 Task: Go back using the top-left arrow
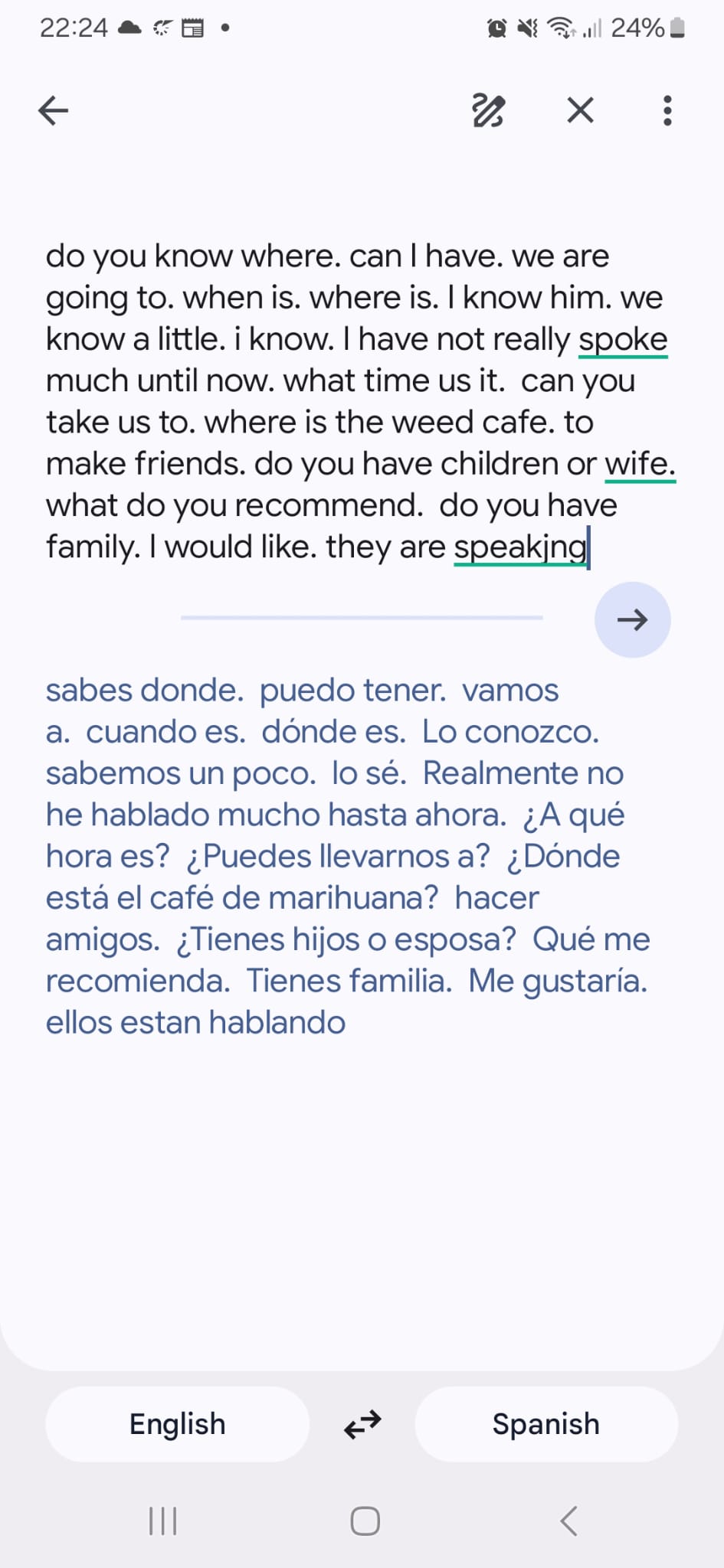54,111
